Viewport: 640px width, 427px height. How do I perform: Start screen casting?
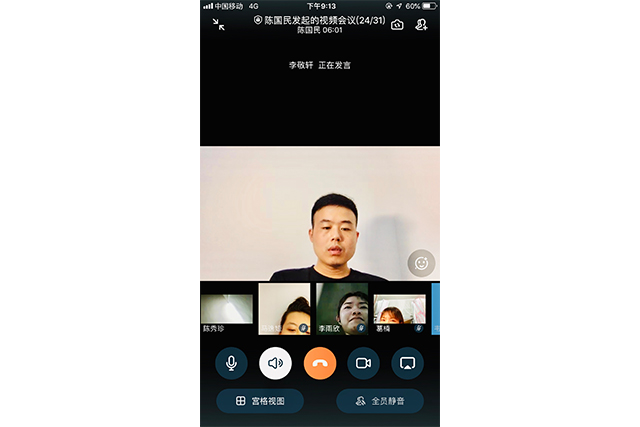coord(407,363)
